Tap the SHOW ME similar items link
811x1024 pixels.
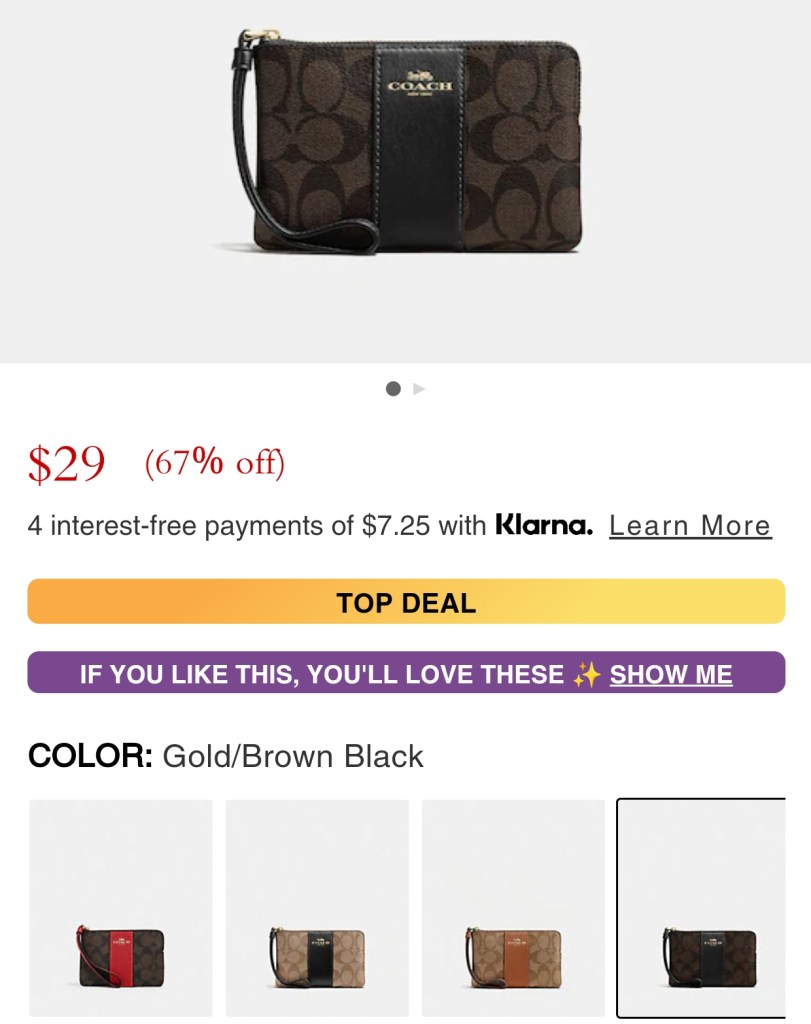point(671,674)
